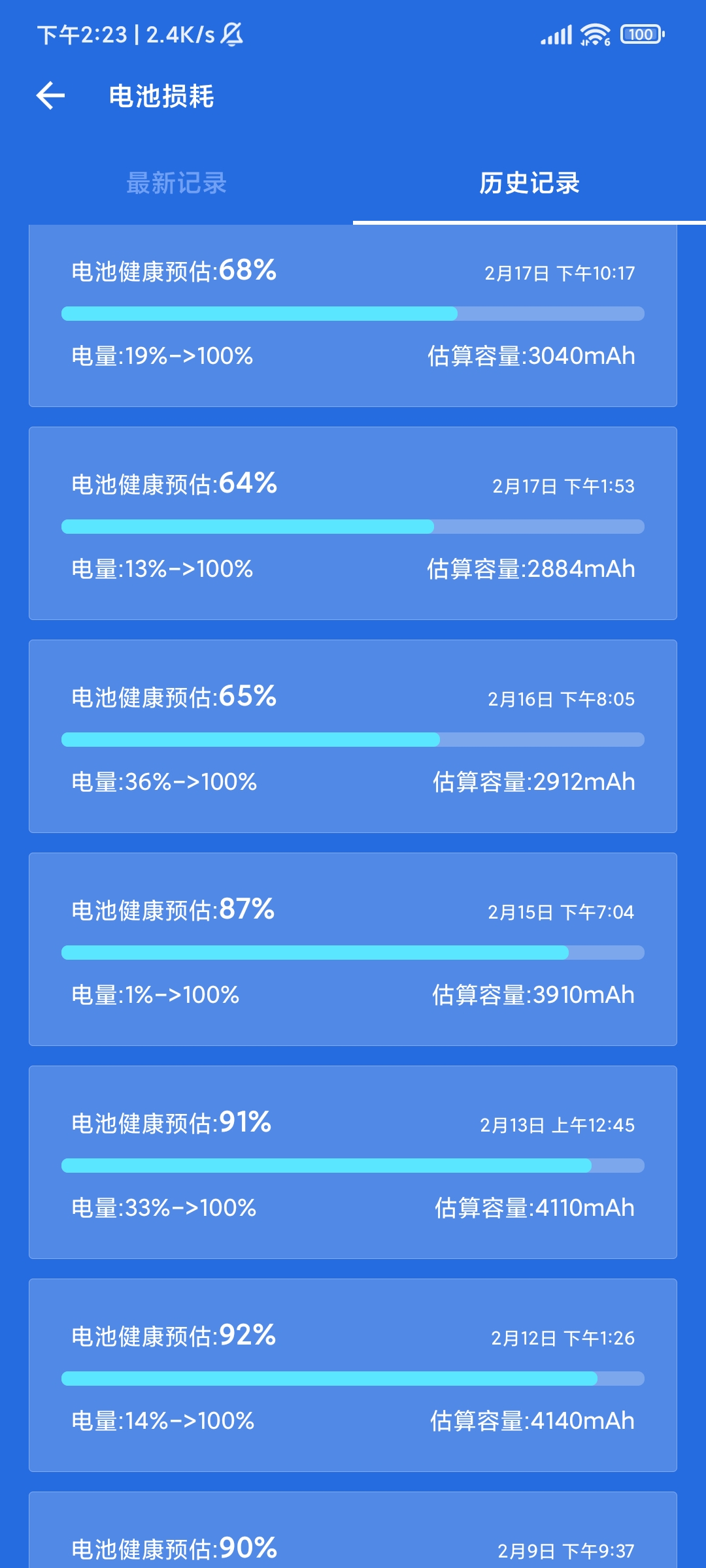The width and height of the screenshot is (706, 1568).
Task: Go back using the arrow icon
Action: 50,96
